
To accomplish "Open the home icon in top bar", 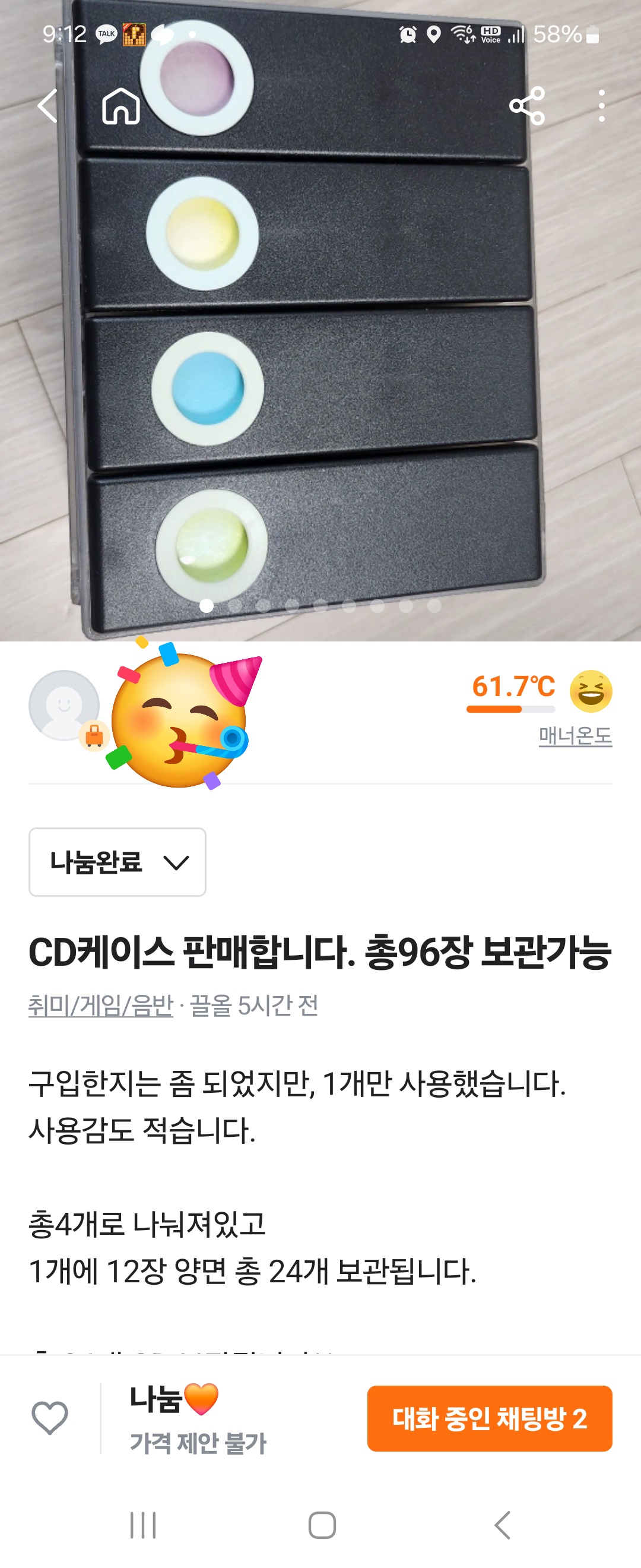I will pyautogui.click(x=121, y=106).
